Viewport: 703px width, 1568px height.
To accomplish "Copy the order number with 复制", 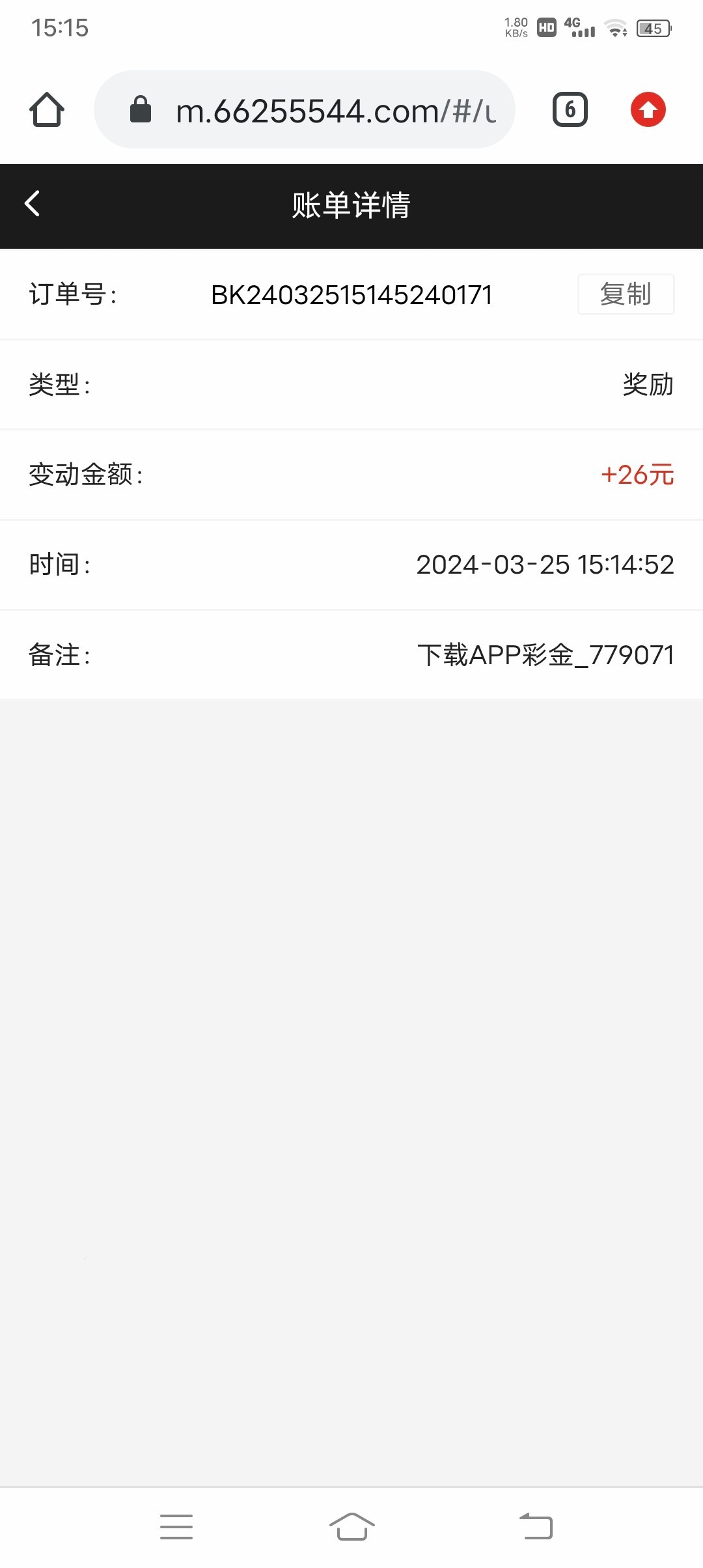I will [626, 294].
